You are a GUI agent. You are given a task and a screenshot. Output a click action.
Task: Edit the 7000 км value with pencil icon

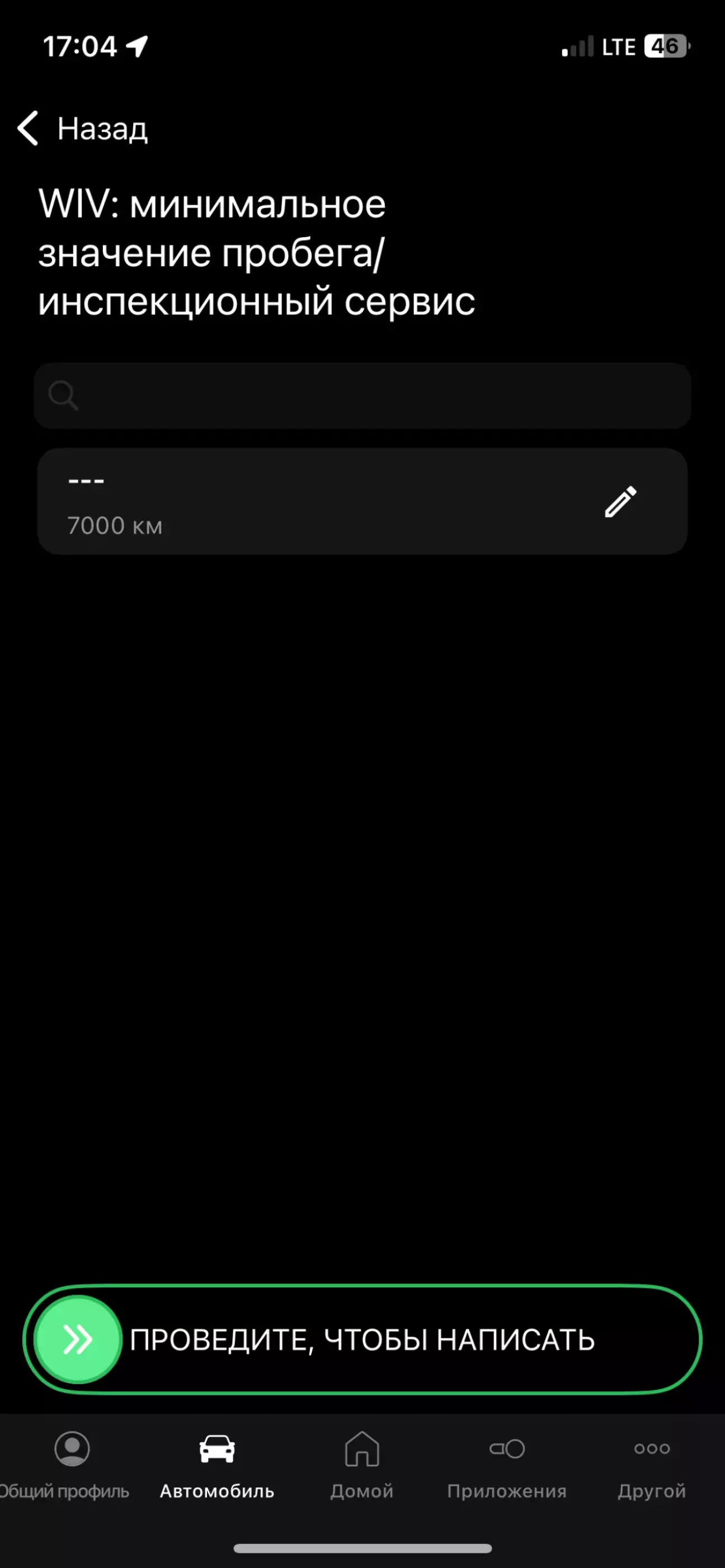(620, 502)
